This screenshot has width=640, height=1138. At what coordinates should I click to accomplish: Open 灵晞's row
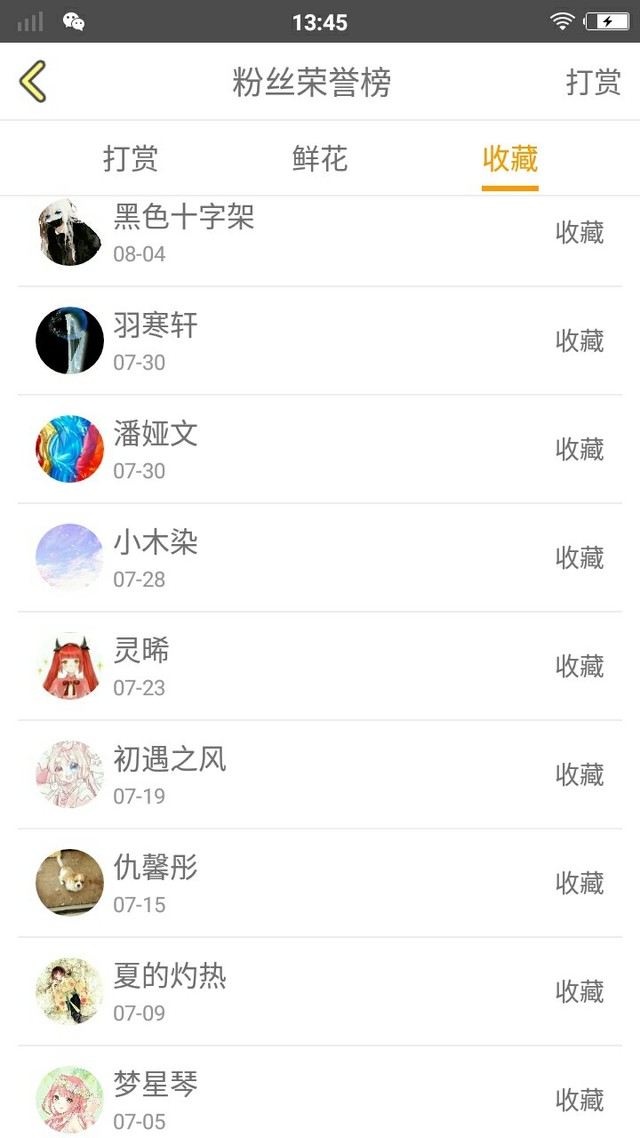[x=320, y=666]
